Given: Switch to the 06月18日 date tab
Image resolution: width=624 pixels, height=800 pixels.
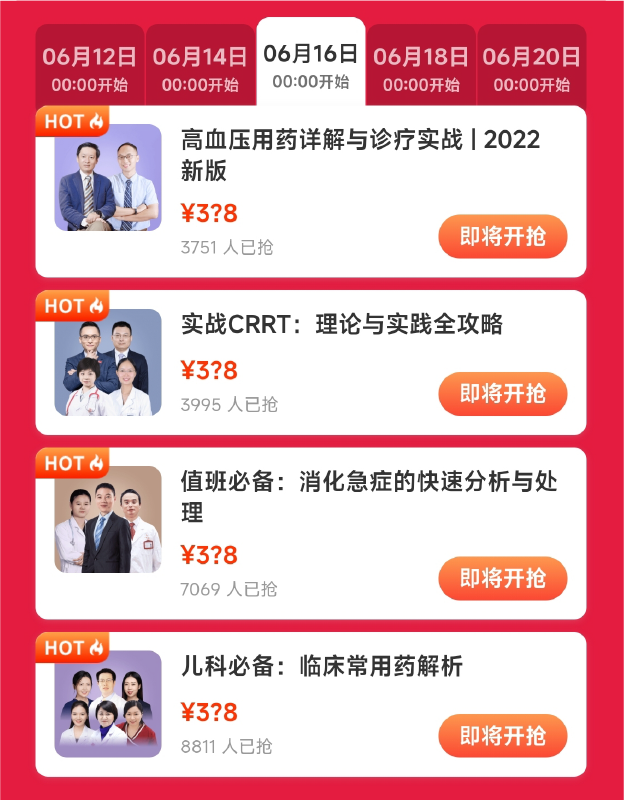Looking at the screenshot, I should point(421,66).
